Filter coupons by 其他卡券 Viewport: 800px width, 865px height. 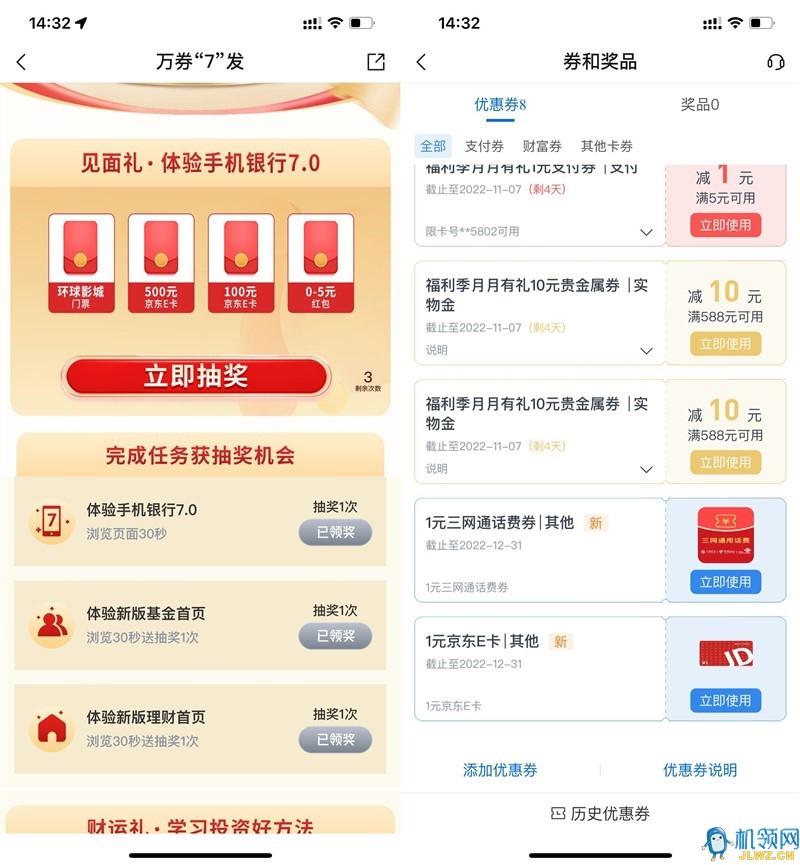(607, 146)
